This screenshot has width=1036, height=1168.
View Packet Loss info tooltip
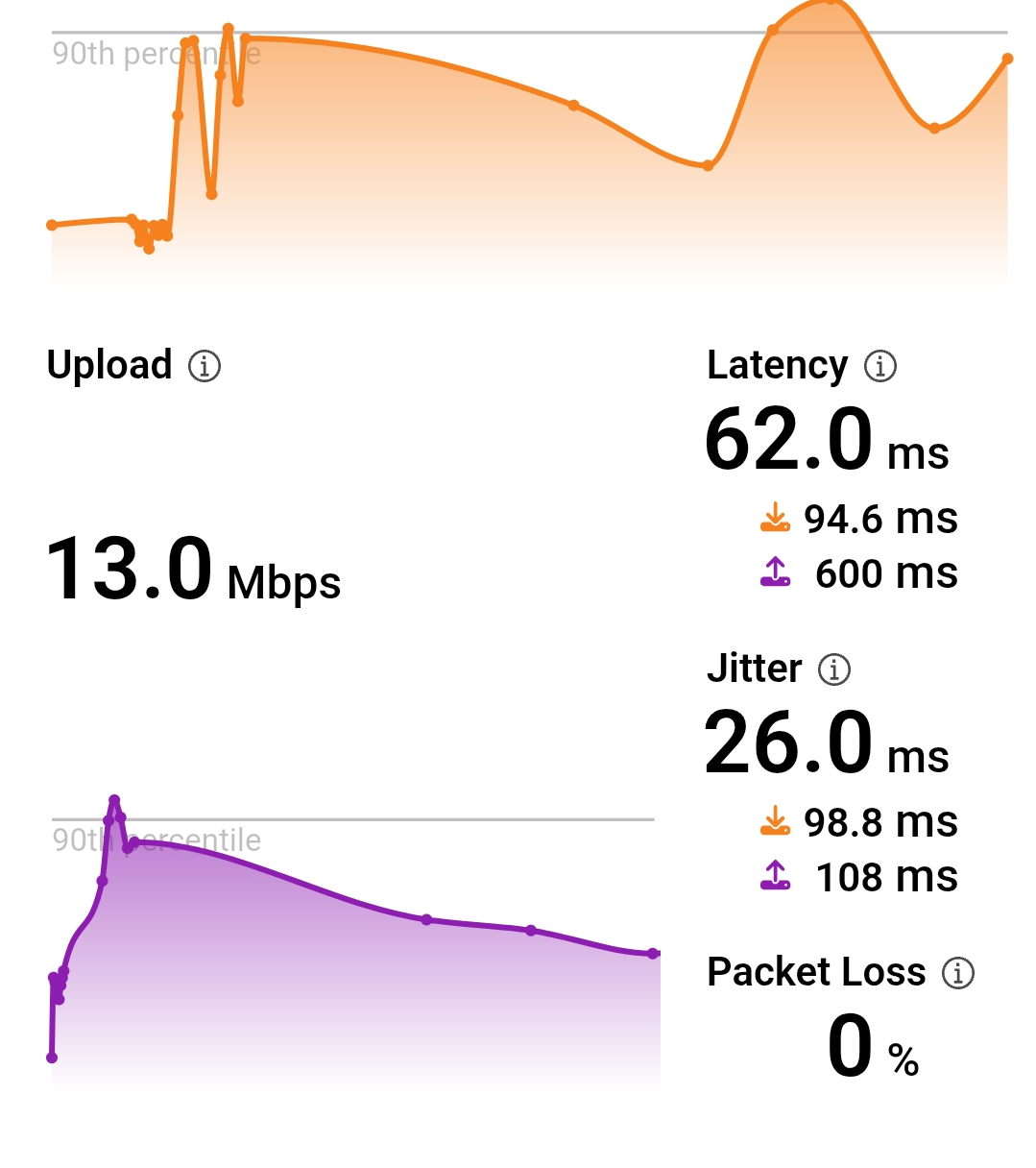coord(958,973)
